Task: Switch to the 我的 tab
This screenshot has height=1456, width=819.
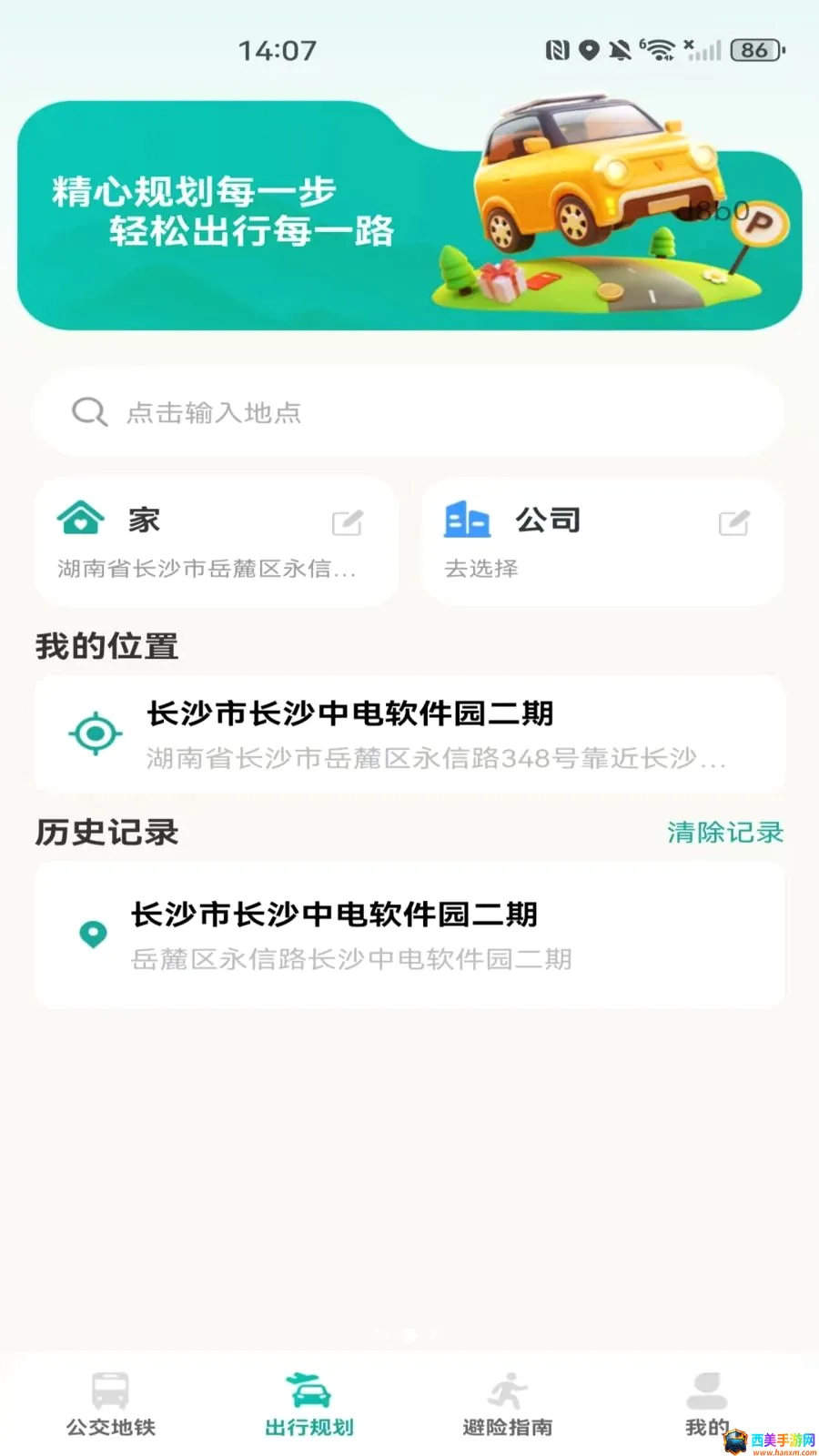Action: click(x=707, y=1404)
